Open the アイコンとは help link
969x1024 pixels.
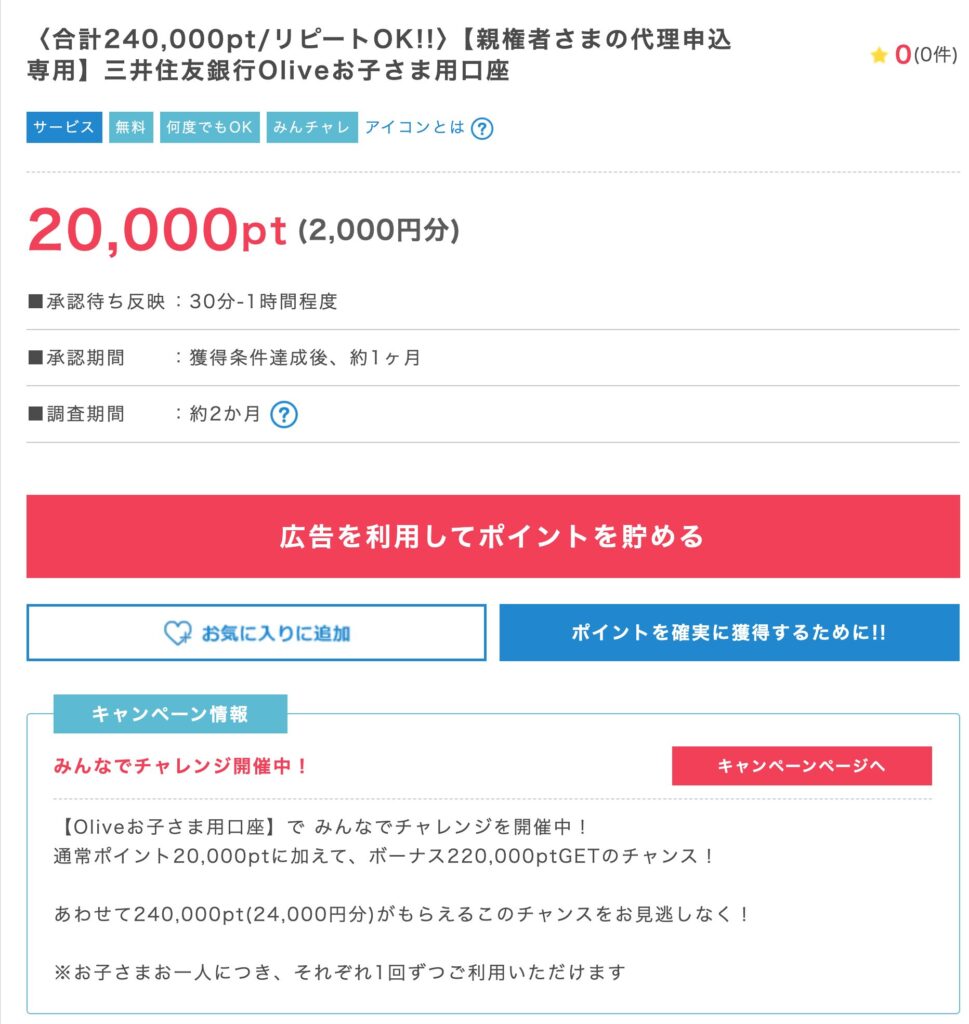428,128
